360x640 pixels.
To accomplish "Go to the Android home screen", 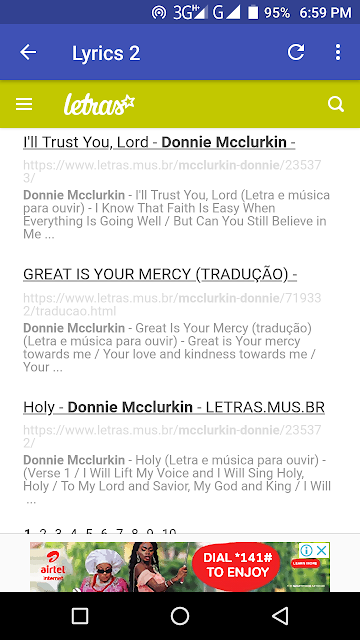I will point(180,616).
